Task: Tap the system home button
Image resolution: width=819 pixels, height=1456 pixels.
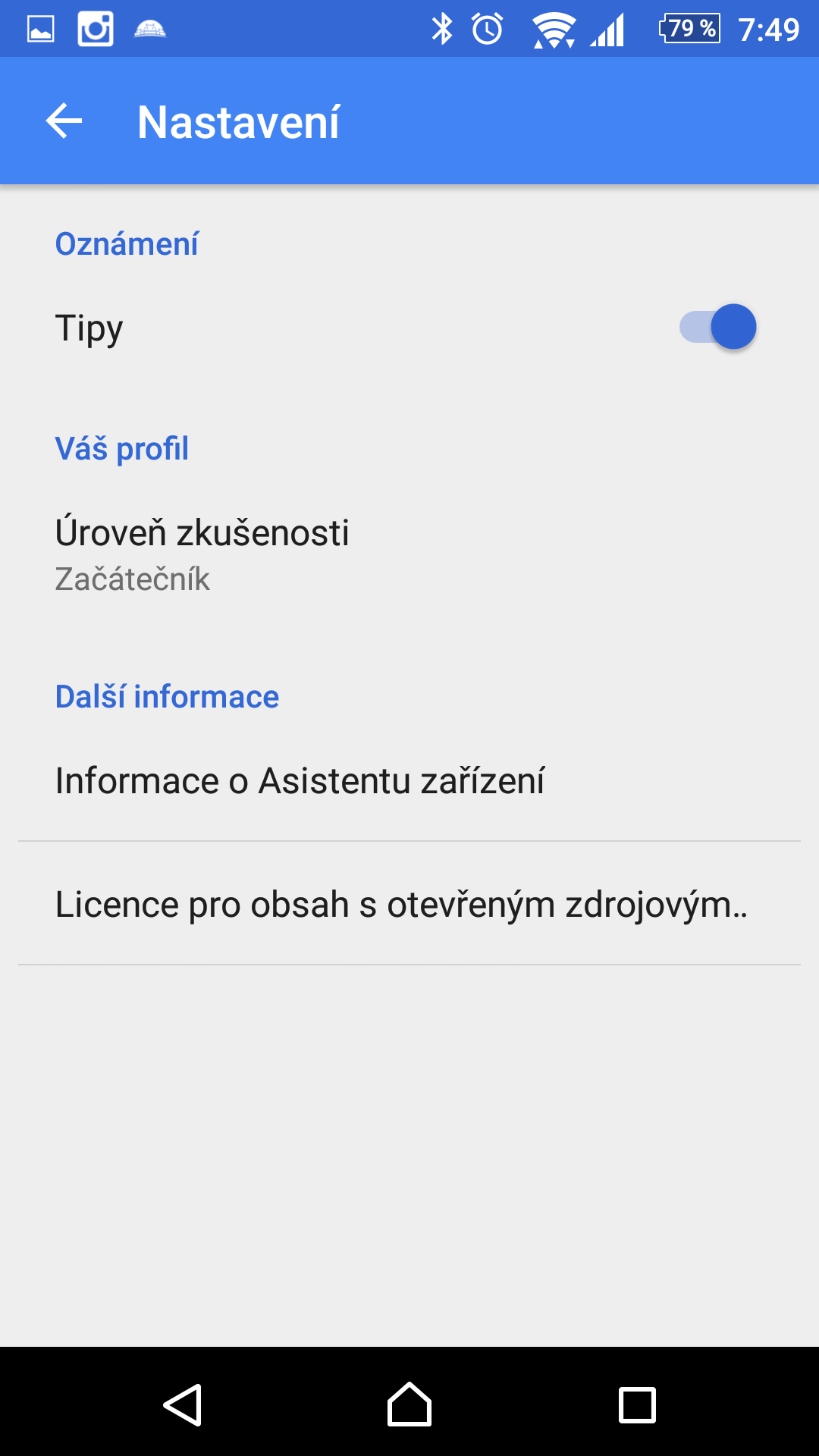Action: point(409,1404)
